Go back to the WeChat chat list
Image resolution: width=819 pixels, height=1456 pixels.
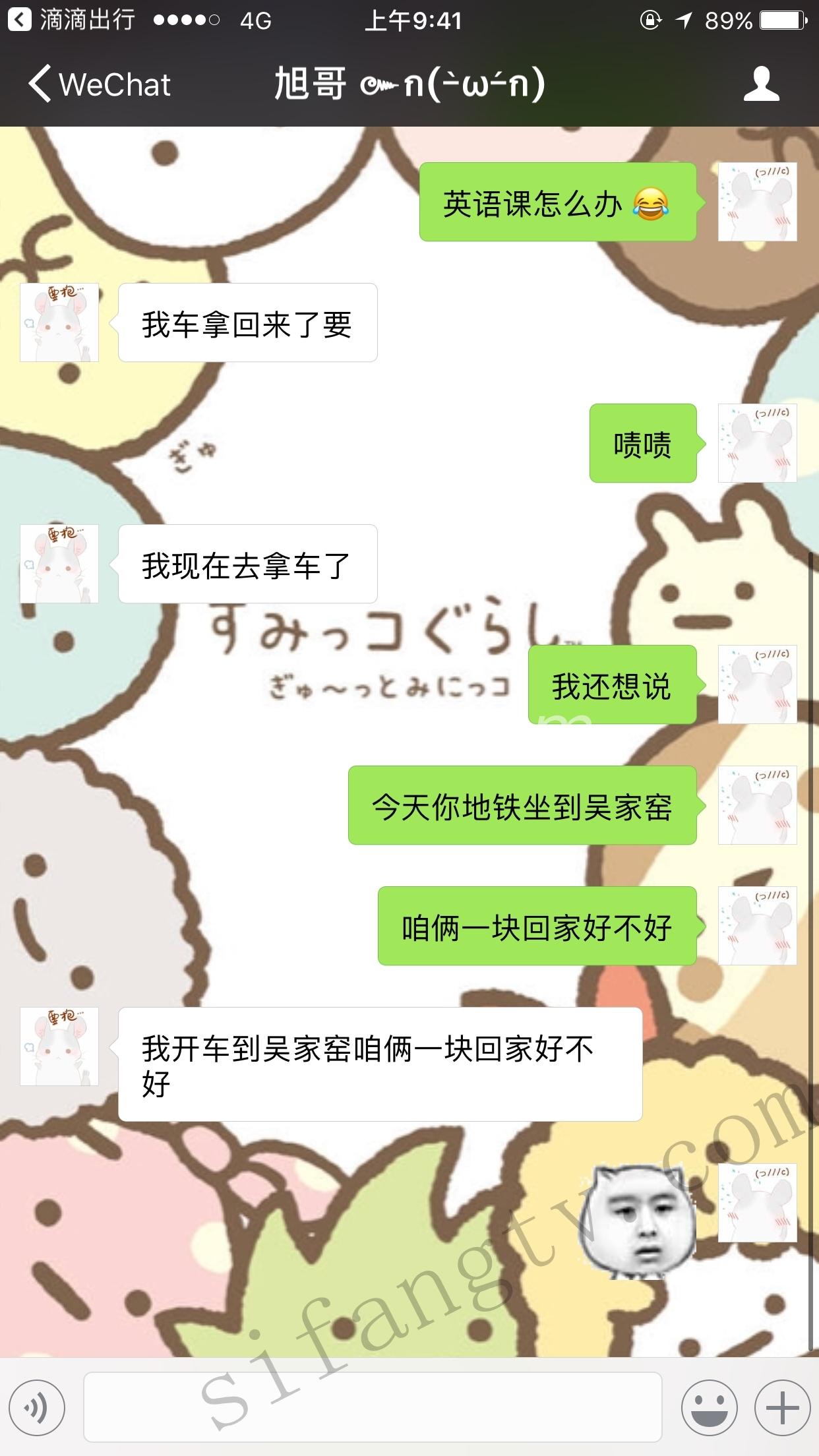point(99,84)
